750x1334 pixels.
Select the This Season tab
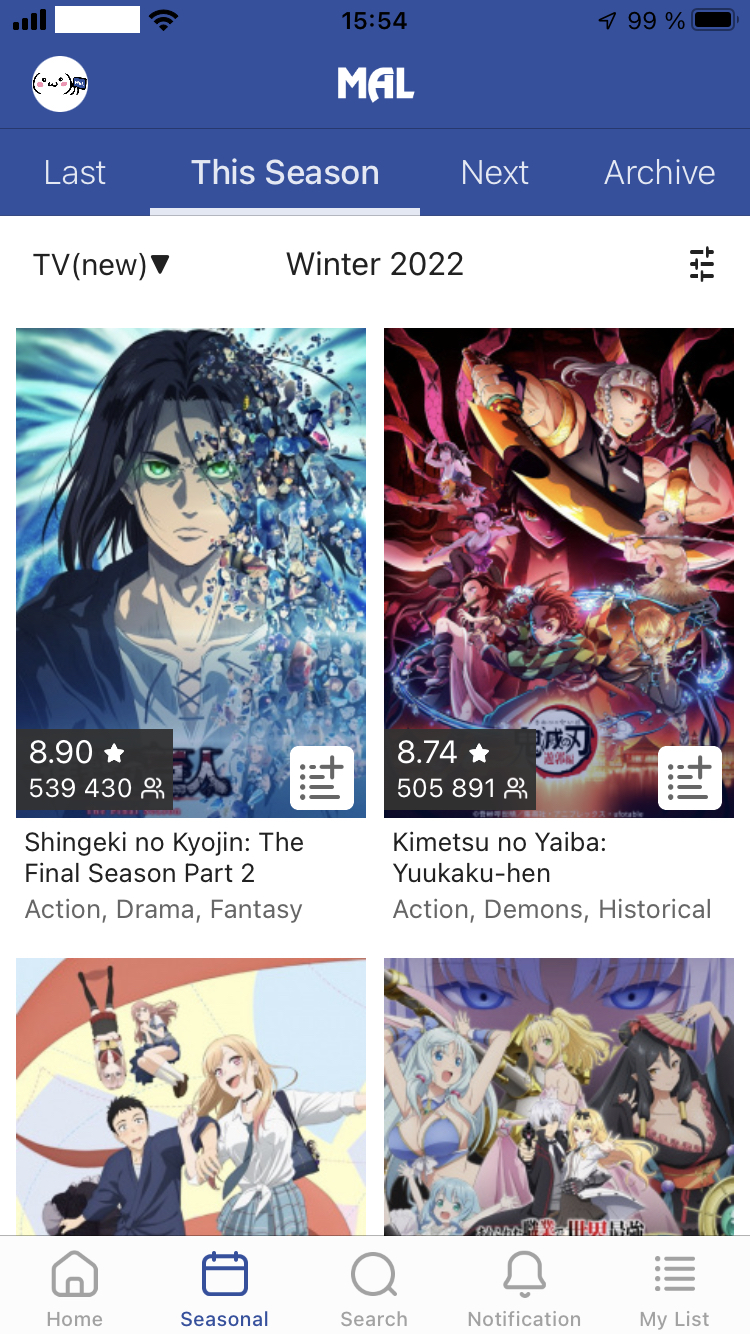(285, 173)
